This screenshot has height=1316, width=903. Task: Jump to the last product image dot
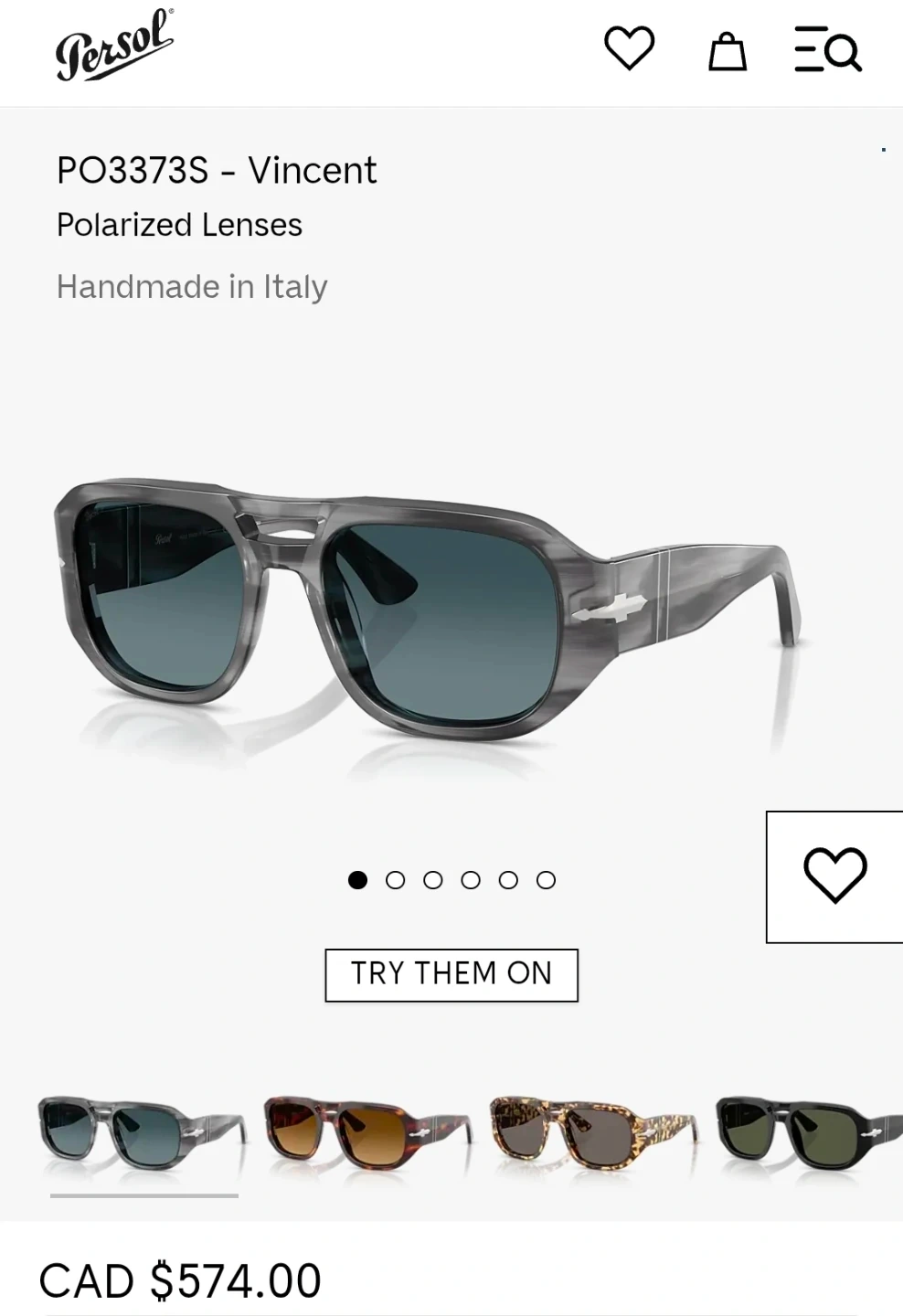pos(546,880)
